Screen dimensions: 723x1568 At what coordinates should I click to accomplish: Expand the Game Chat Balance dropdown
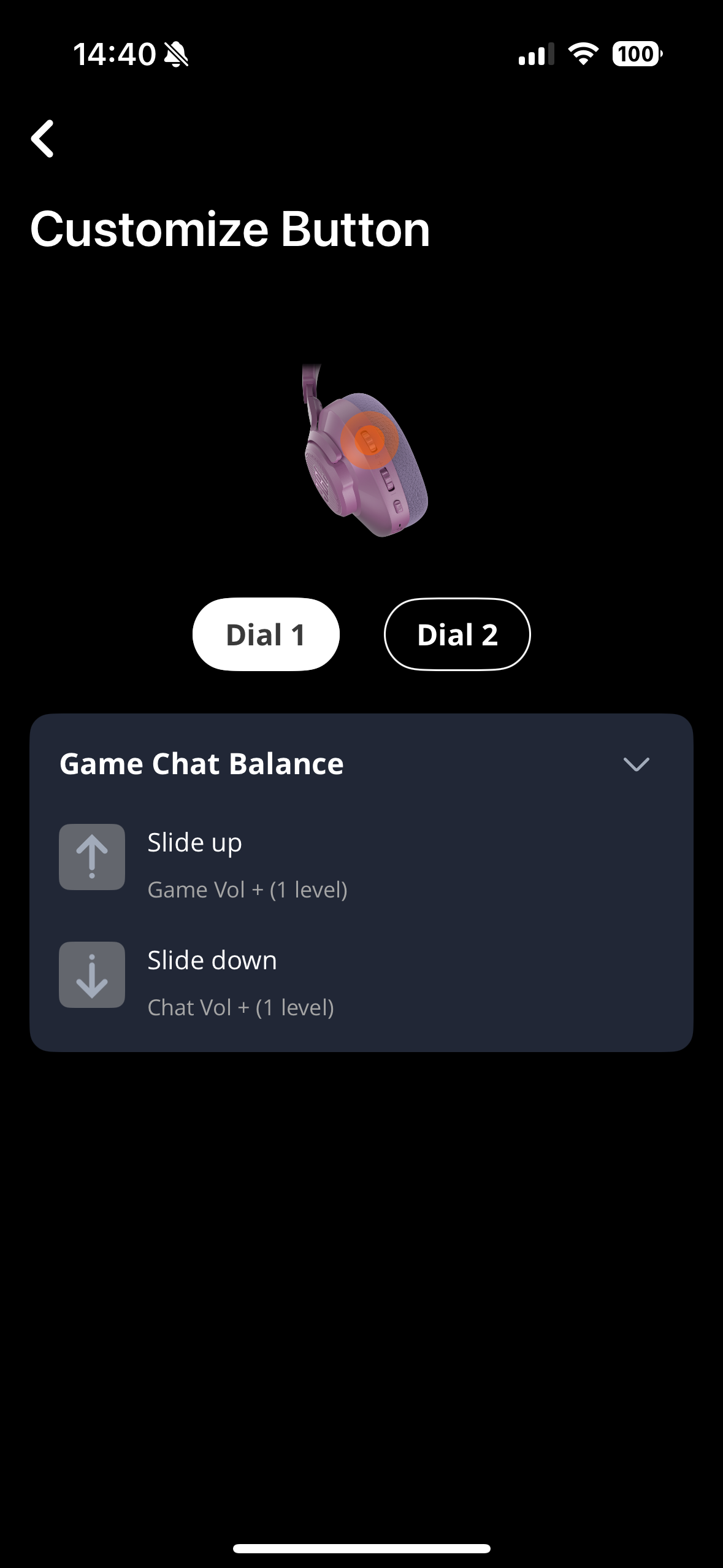tap(635, 764)
